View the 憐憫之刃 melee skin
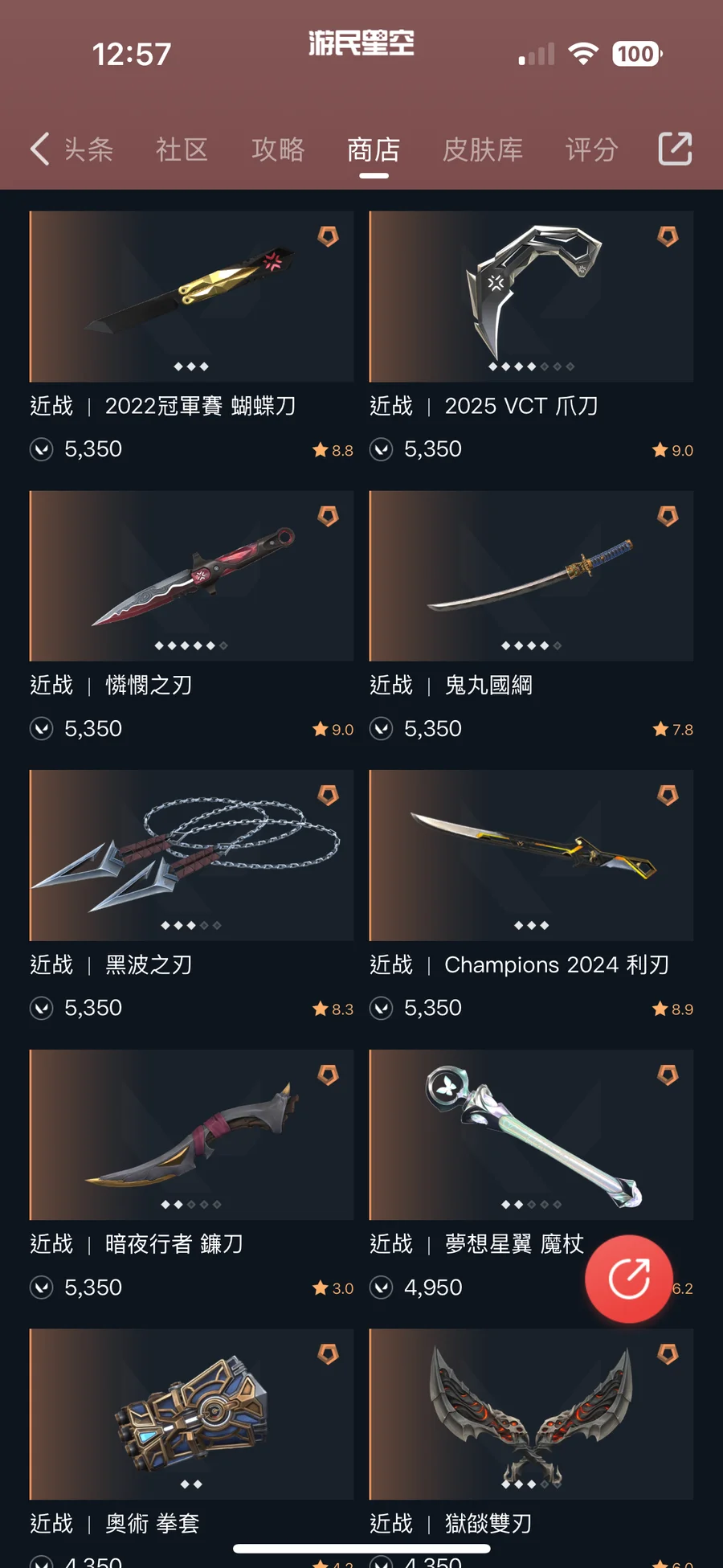The width and height of the screenshot is (723, 1568). point(191,576)
